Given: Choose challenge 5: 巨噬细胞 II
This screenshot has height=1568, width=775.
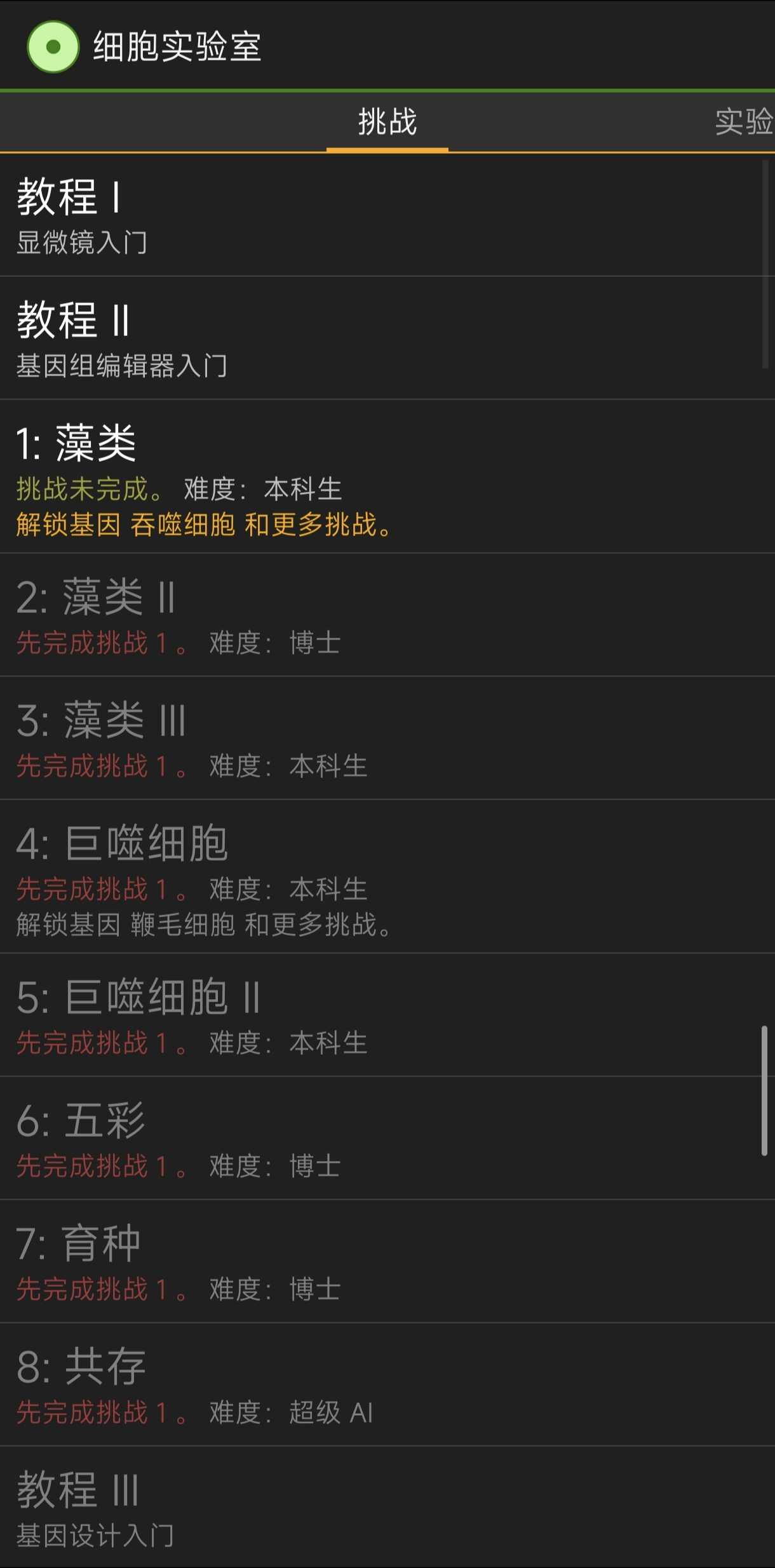Looking at the screenshot, I should pyautogui.click(x=387, y=1015).
